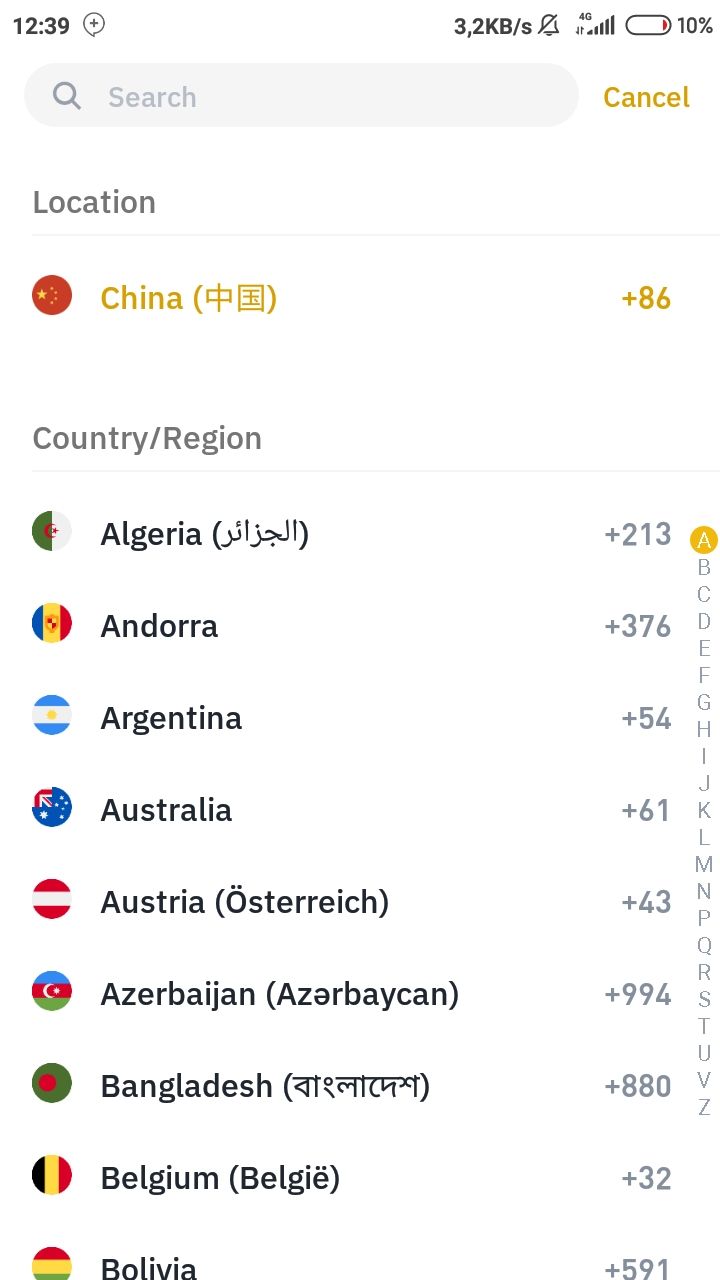Image resolution: width=720 pixels, height=1280 pixels.
Task: Jump to letter Z in the index
Action: tap(704, 1107)
